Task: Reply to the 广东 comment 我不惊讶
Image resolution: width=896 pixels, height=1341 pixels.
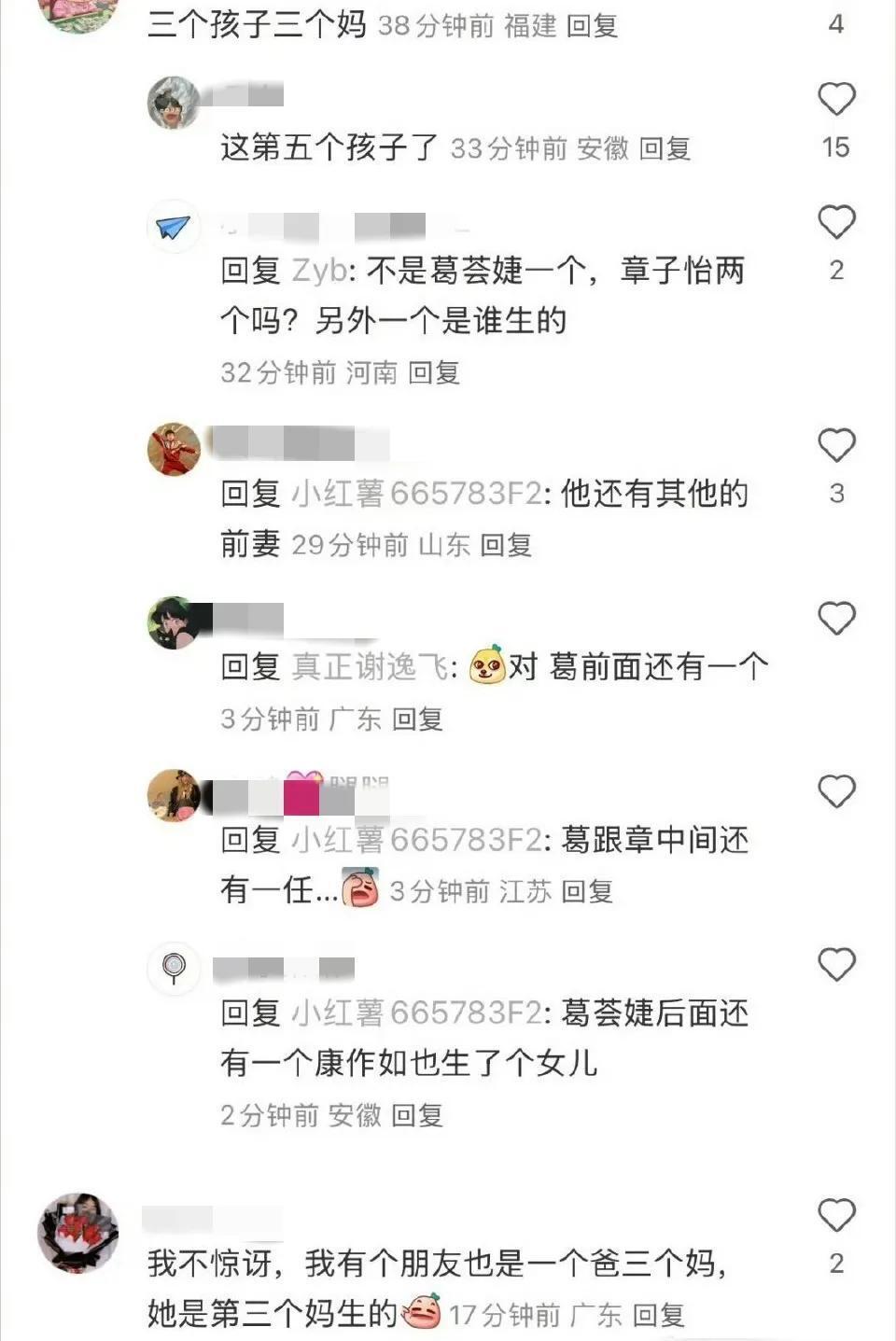Action: click(658, 1316)
